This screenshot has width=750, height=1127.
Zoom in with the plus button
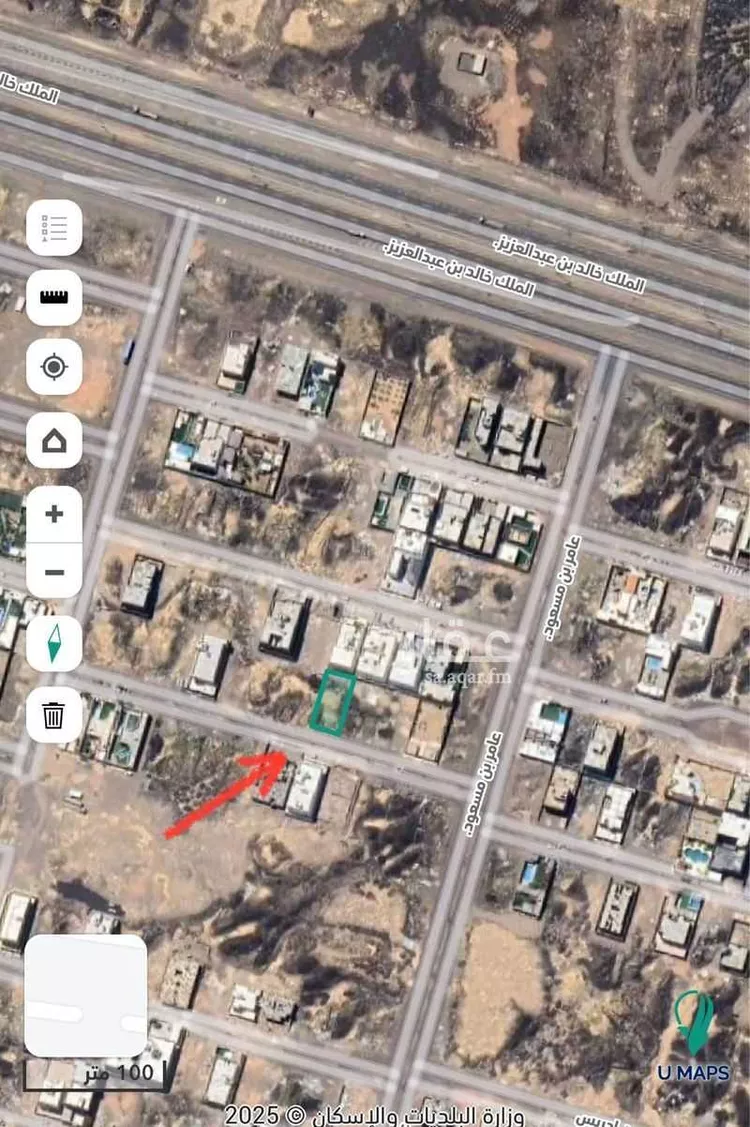coord(54,515)
